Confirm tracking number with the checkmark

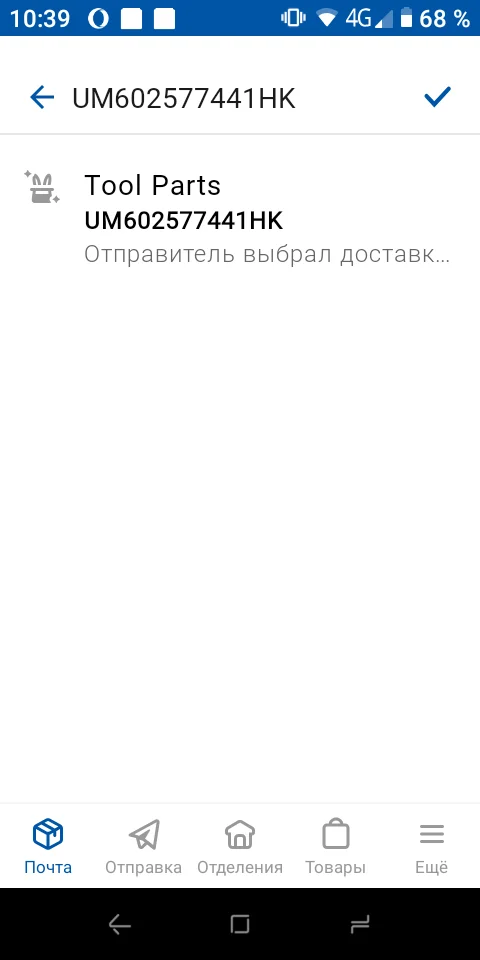tap(437, 97)
